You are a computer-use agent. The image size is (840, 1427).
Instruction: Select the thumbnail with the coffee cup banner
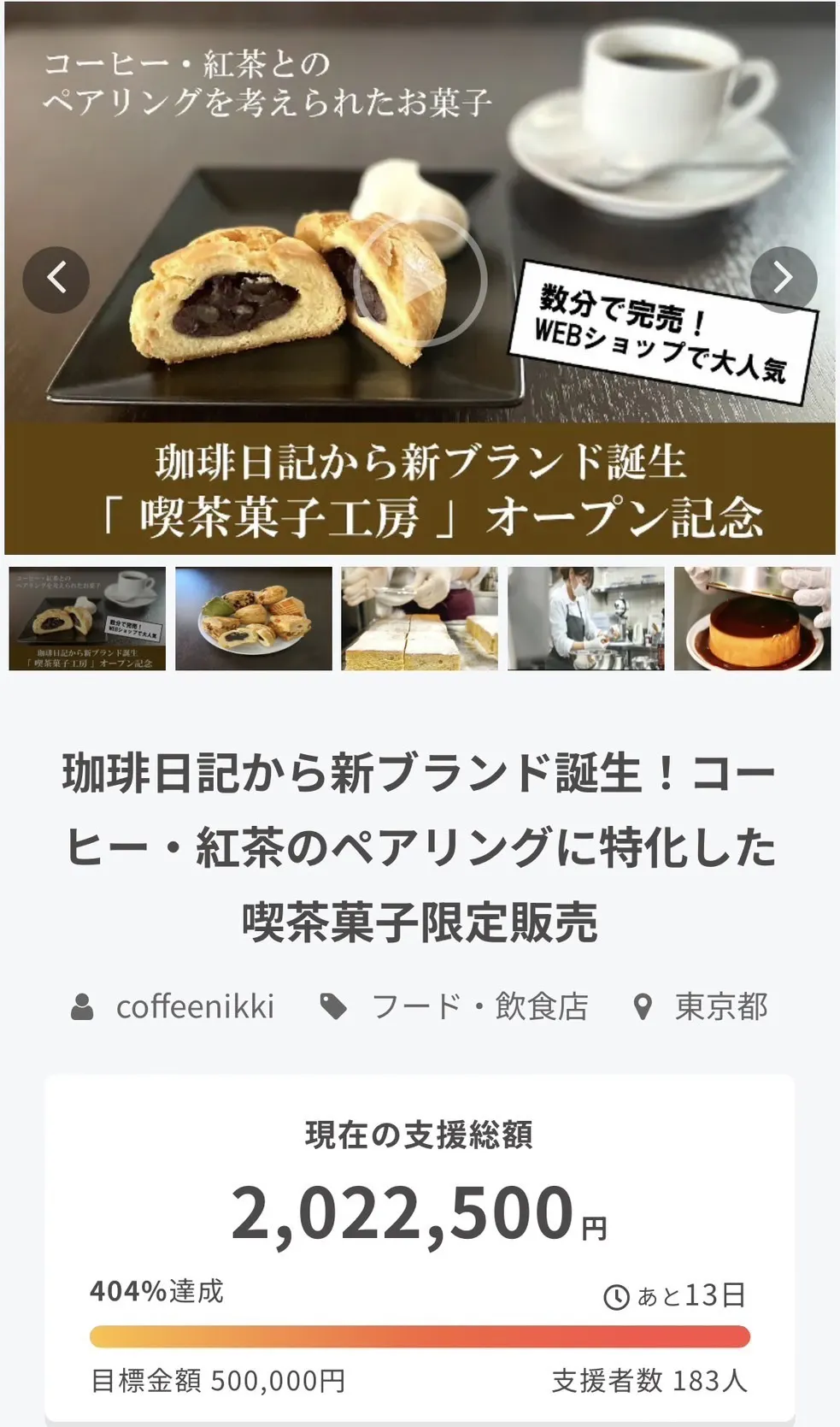[87, 618]
